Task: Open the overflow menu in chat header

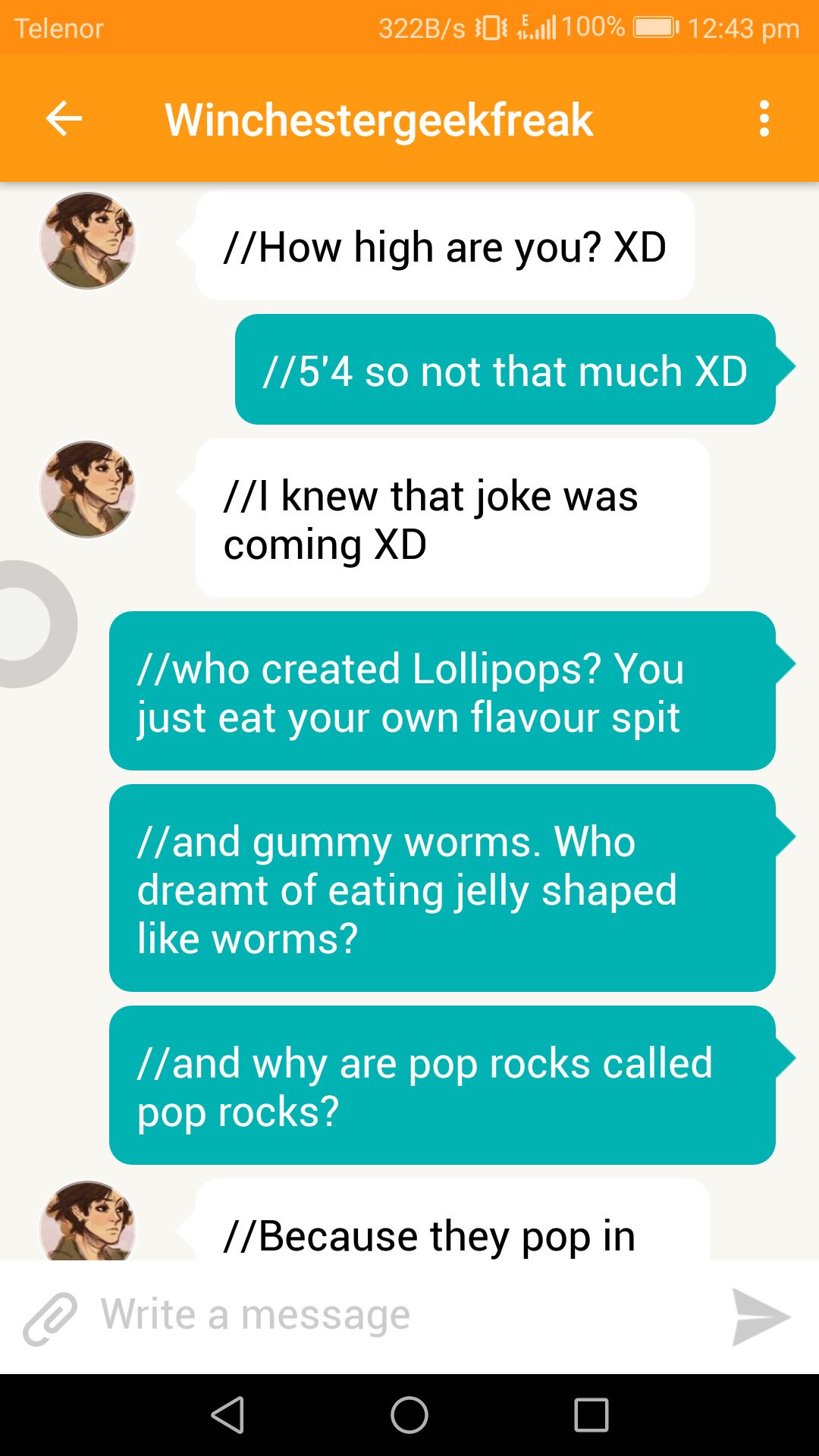Action: 764,119
